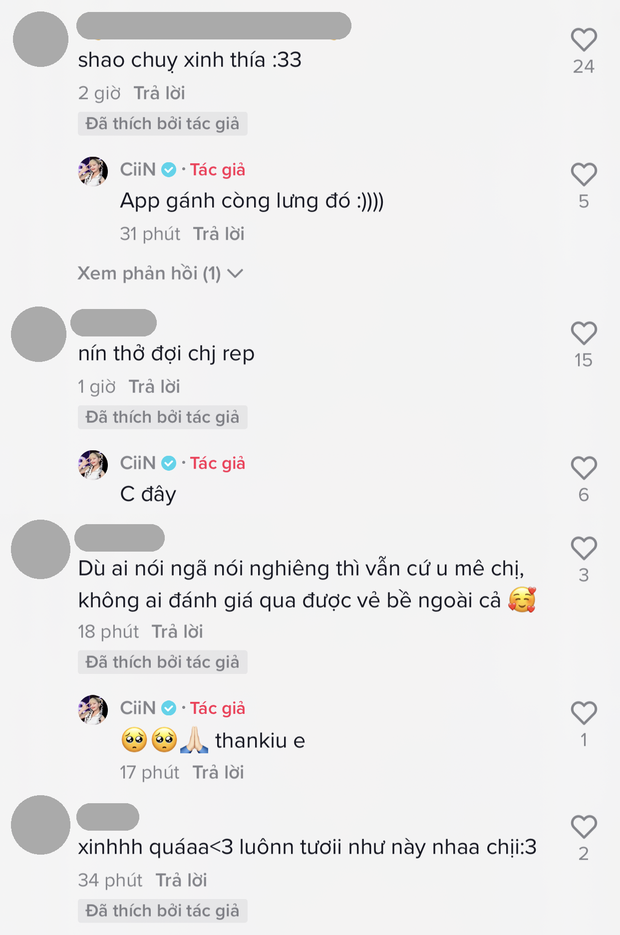
Task: Like CiiN's "thankiu e" reply
Action: [x=583, y=713]
